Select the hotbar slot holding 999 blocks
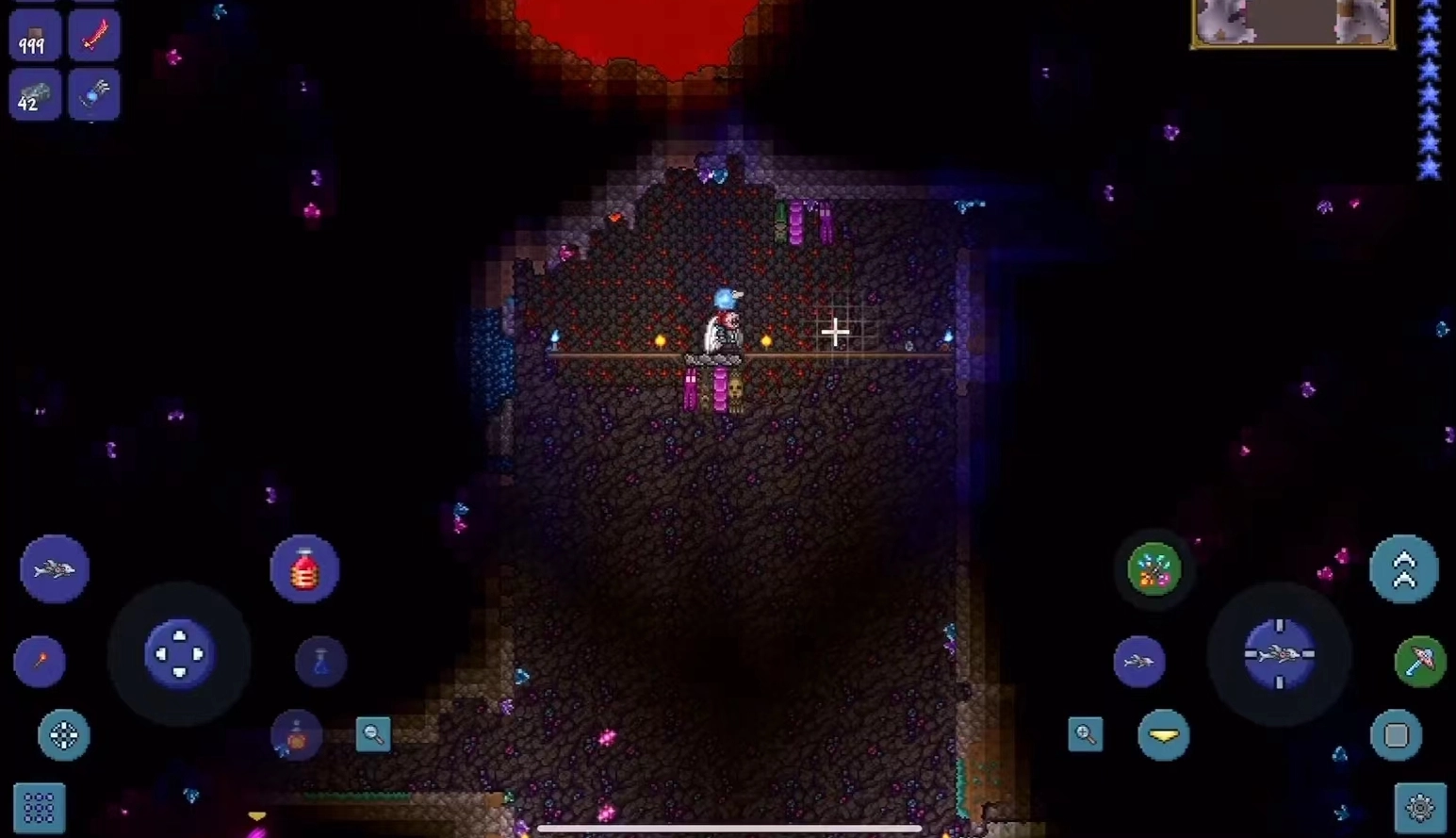The width and height of the screenshot is (1456, 838). (35, 37)
